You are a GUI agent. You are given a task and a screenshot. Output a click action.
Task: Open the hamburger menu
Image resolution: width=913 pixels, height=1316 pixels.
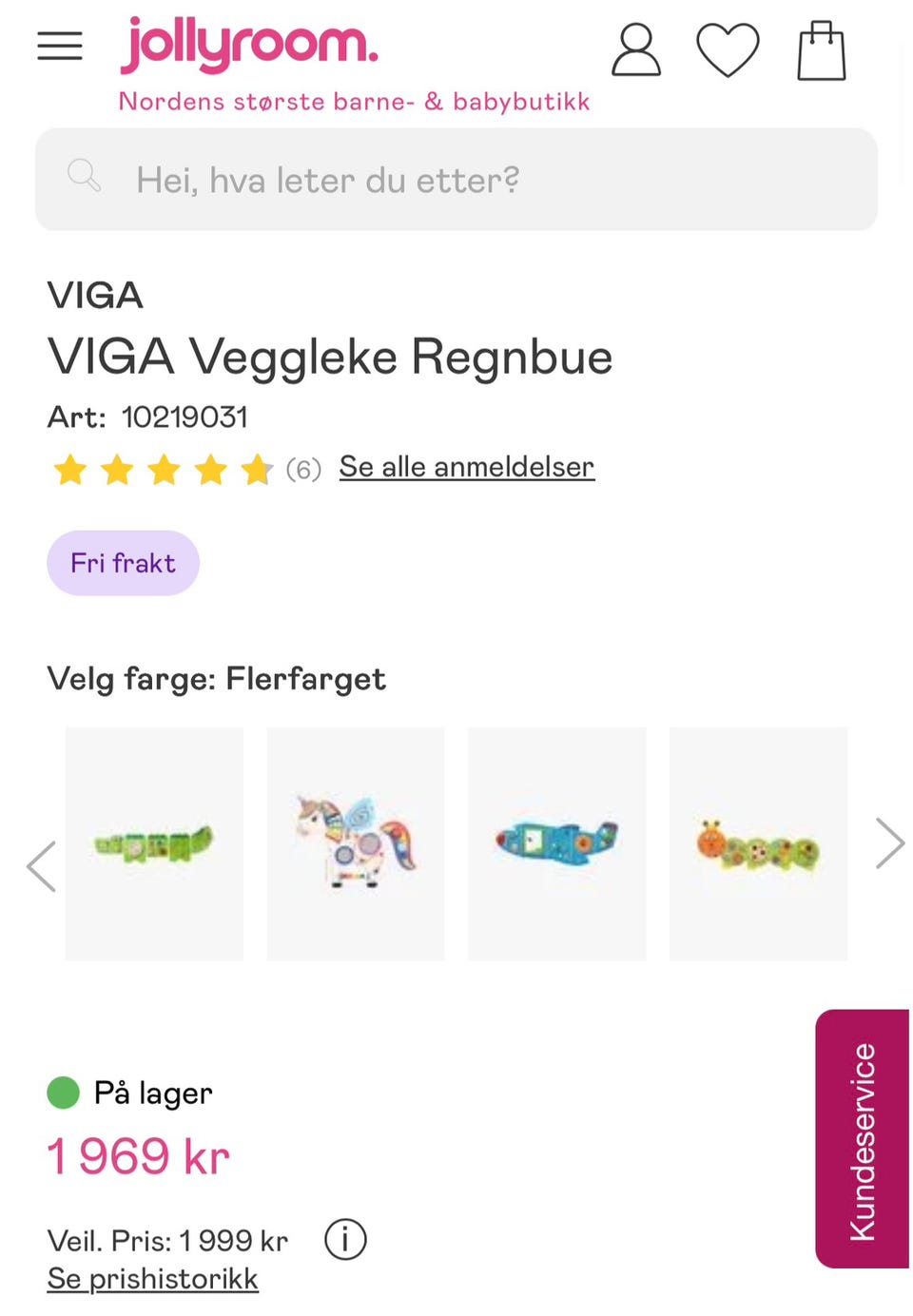coord(60,46)
